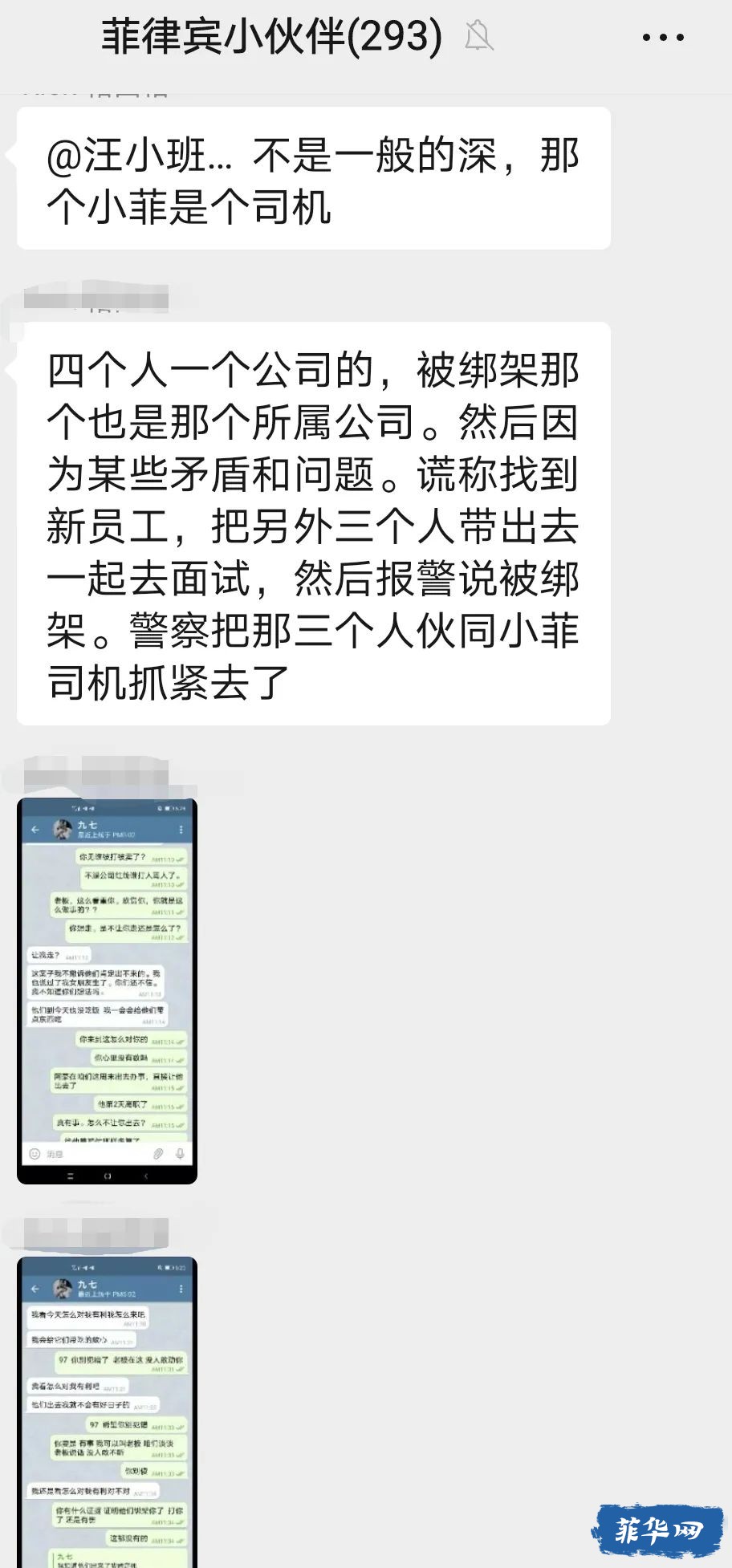Image resolution: width=732 pixels, height=1568 pixels.
Task: Open second shared chat screenshot image
Action: coord(107,1411)
